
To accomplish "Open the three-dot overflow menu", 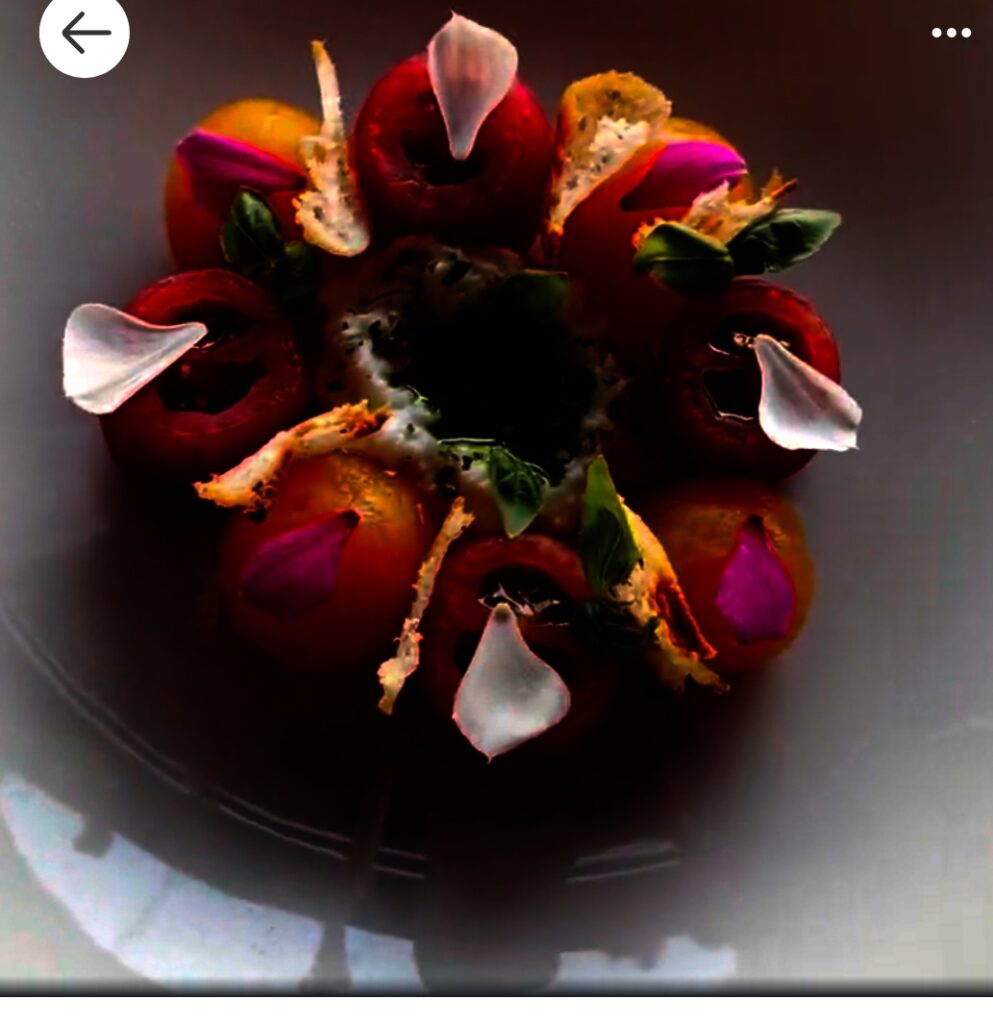I will coord(950,33).
